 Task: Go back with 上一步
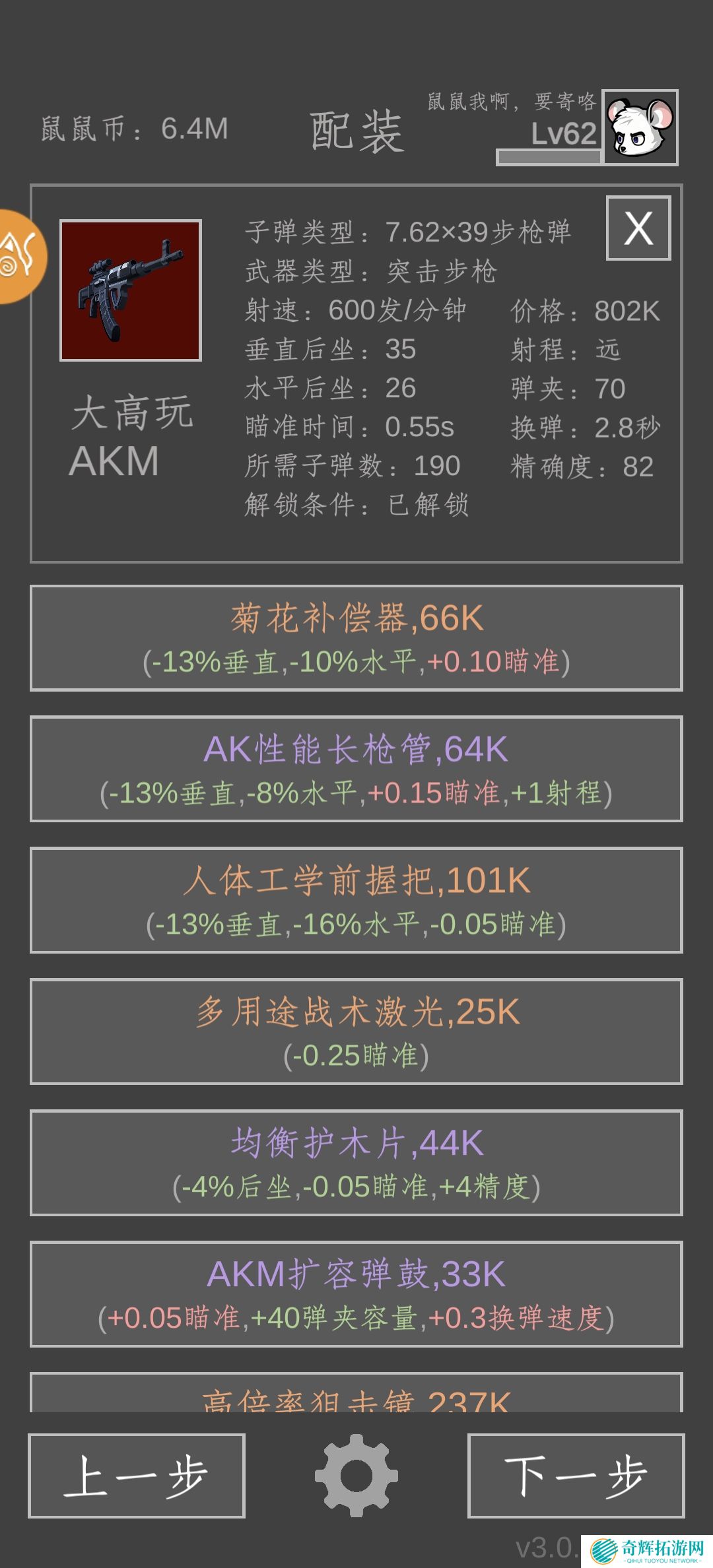pos(137,1476)
